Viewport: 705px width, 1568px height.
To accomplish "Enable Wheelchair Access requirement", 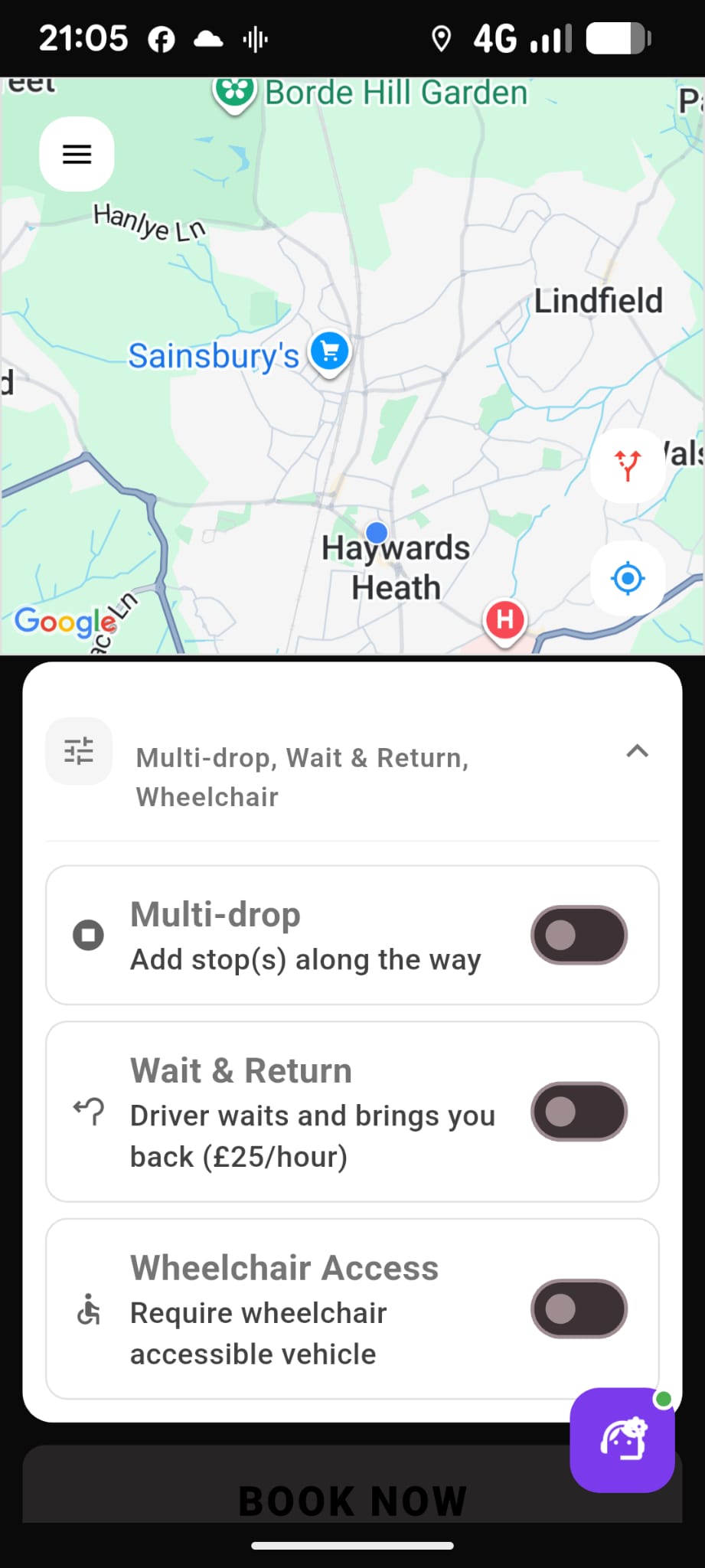I will pyautogui.click(x=578, y=1310).
